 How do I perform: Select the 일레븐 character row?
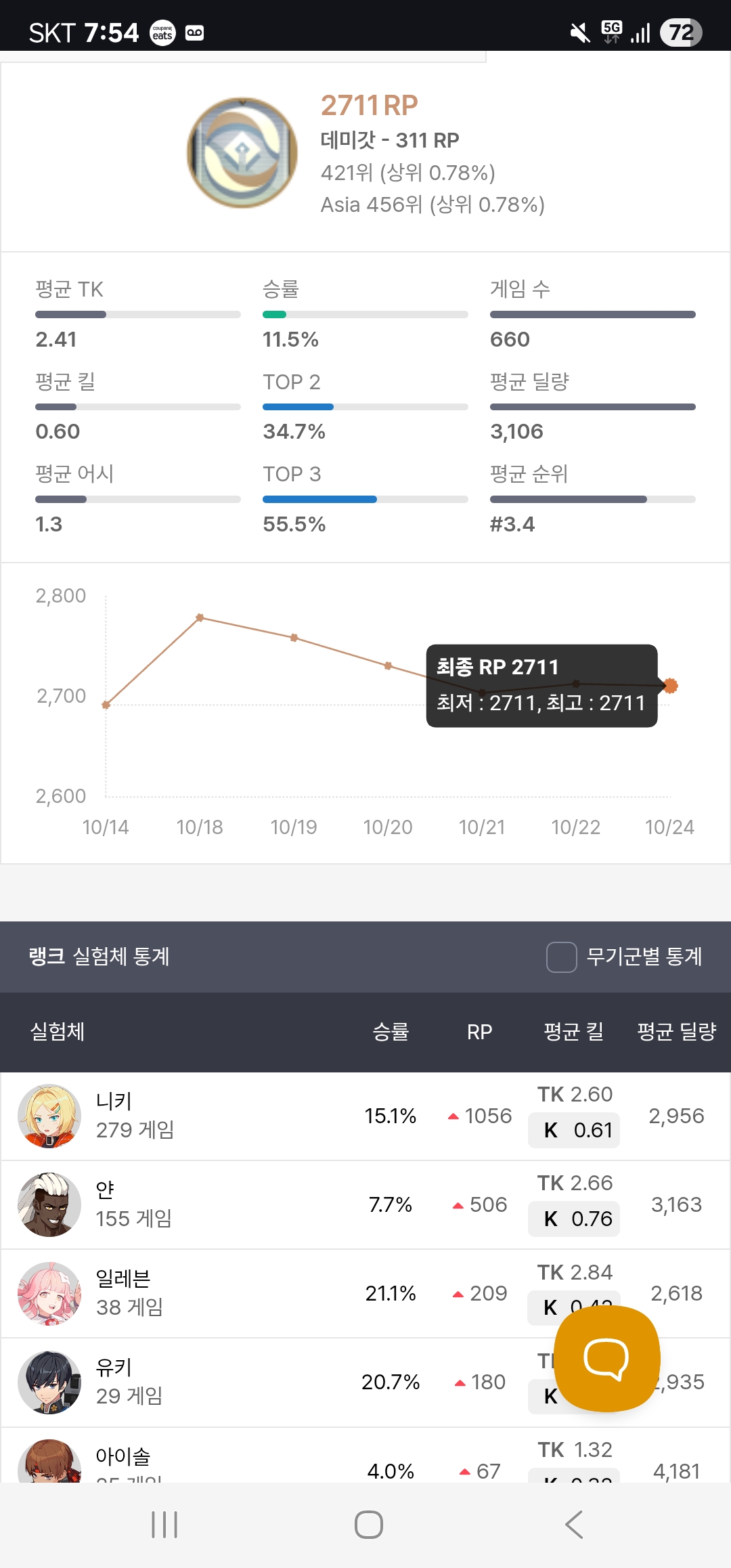click(365, 1293)
